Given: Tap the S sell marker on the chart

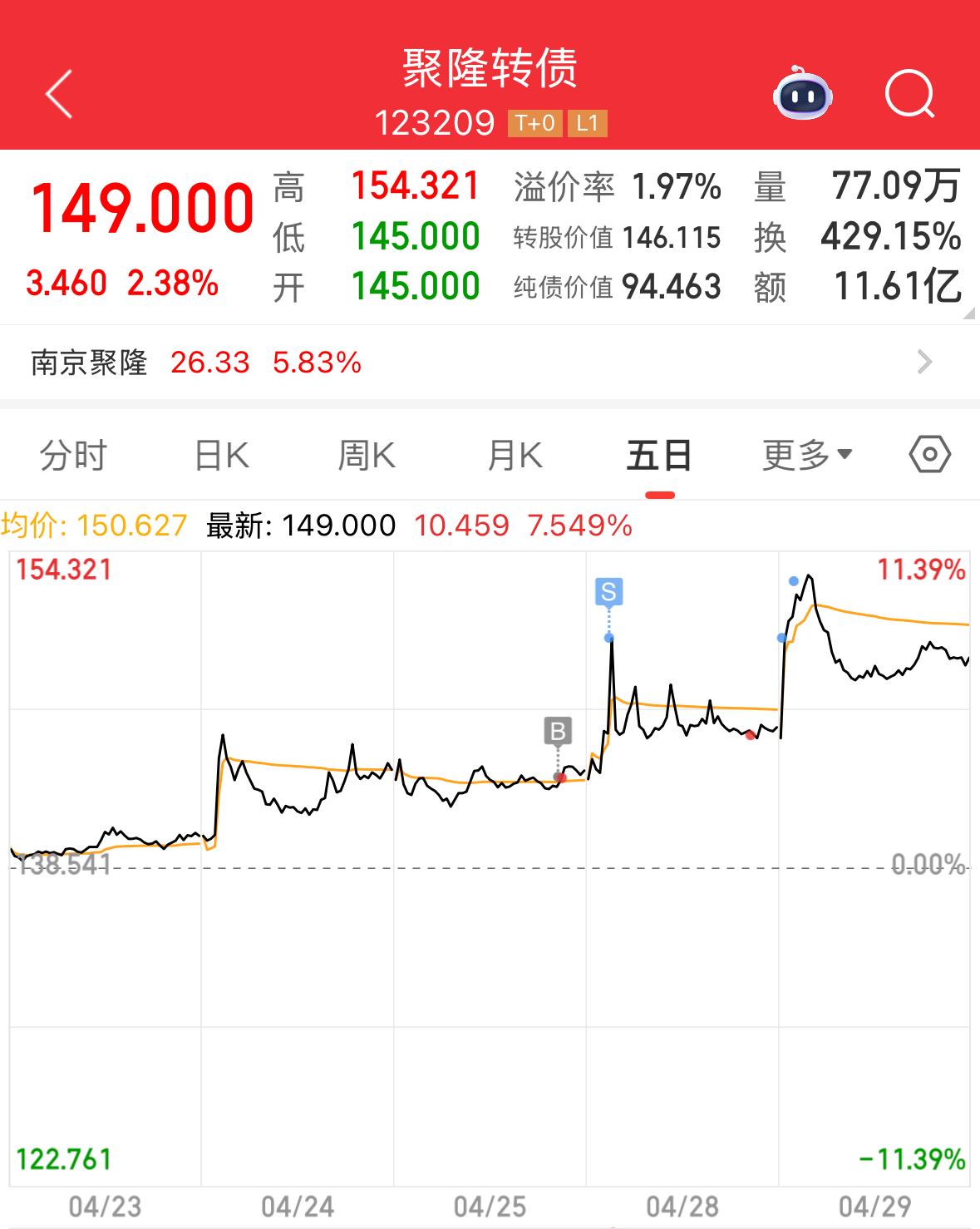Looking at the screenshot, I should pos(608,592).
